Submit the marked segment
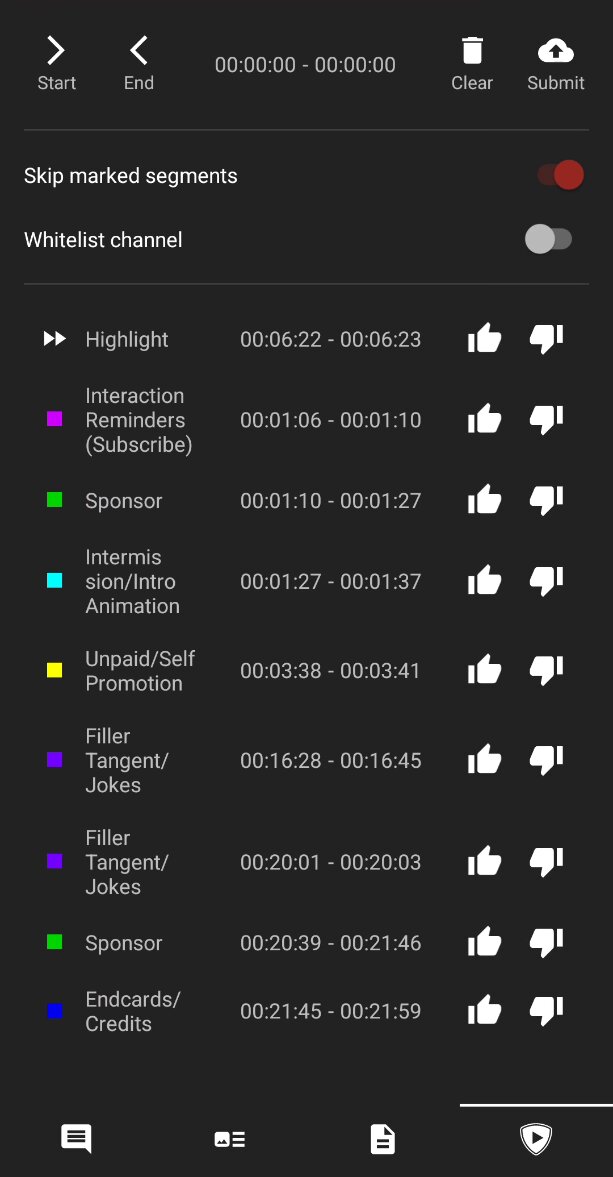613x1177 pixels. click(x=555, y=64)
